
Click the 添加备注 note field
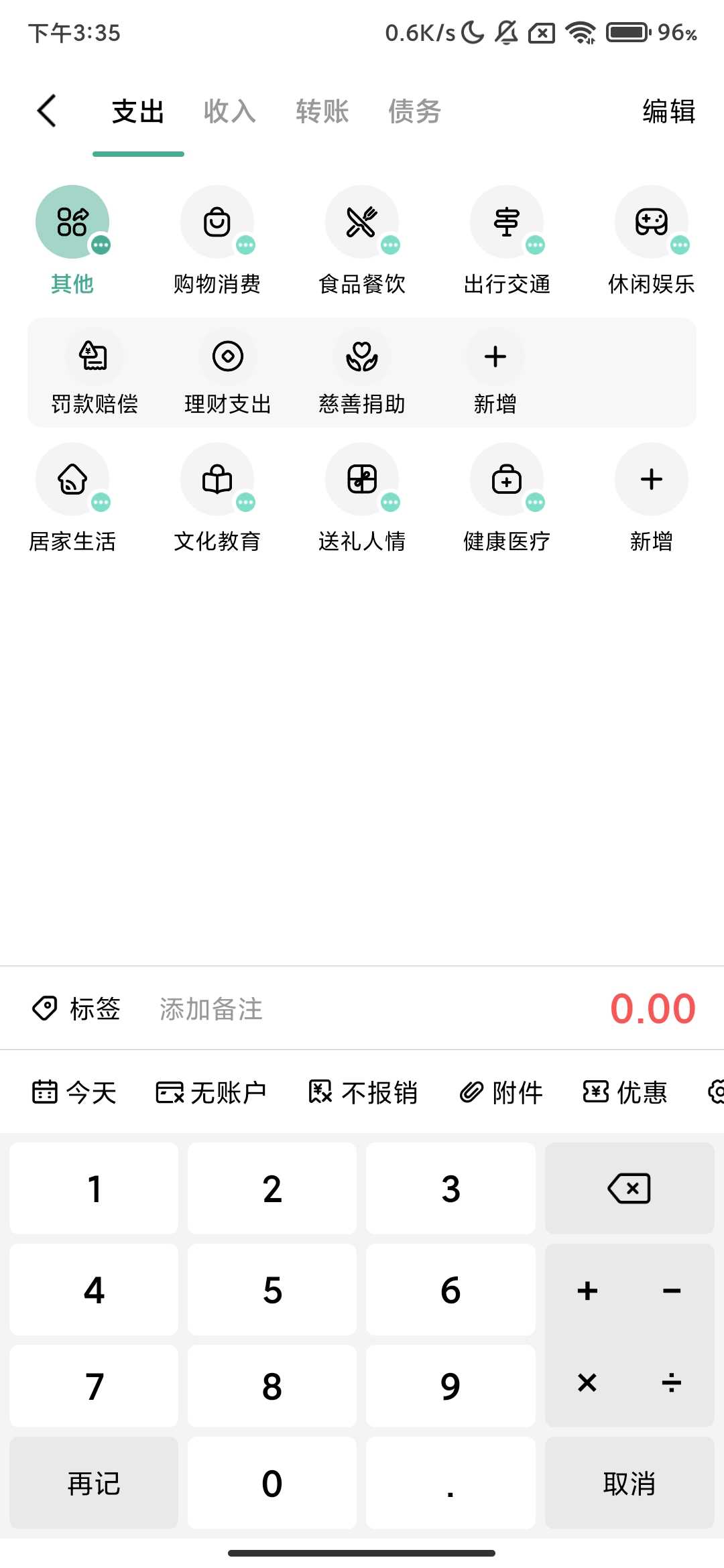pos(210,1008)
